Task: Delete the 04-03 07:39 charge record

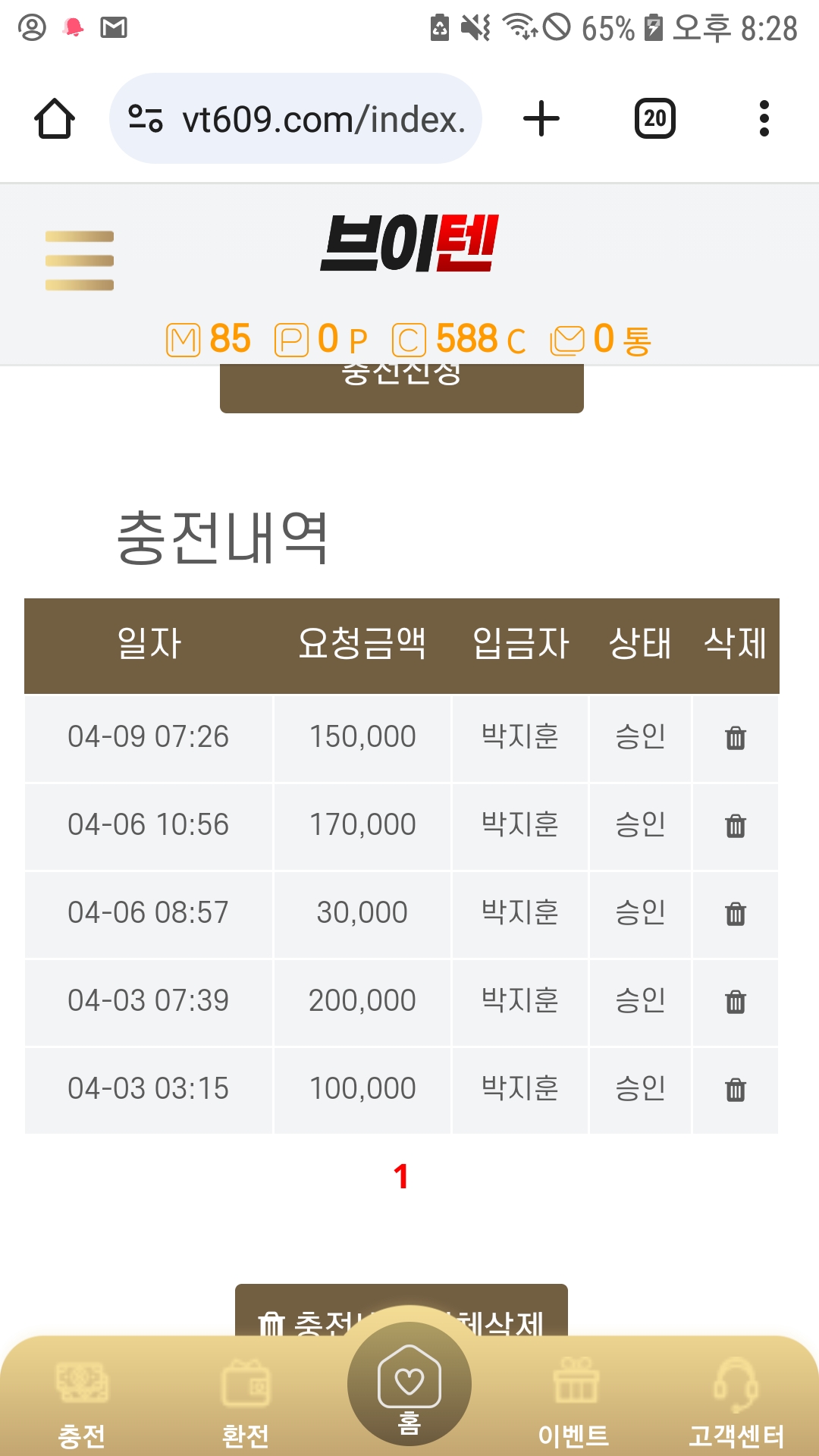Action: [x=736, y=1002]
